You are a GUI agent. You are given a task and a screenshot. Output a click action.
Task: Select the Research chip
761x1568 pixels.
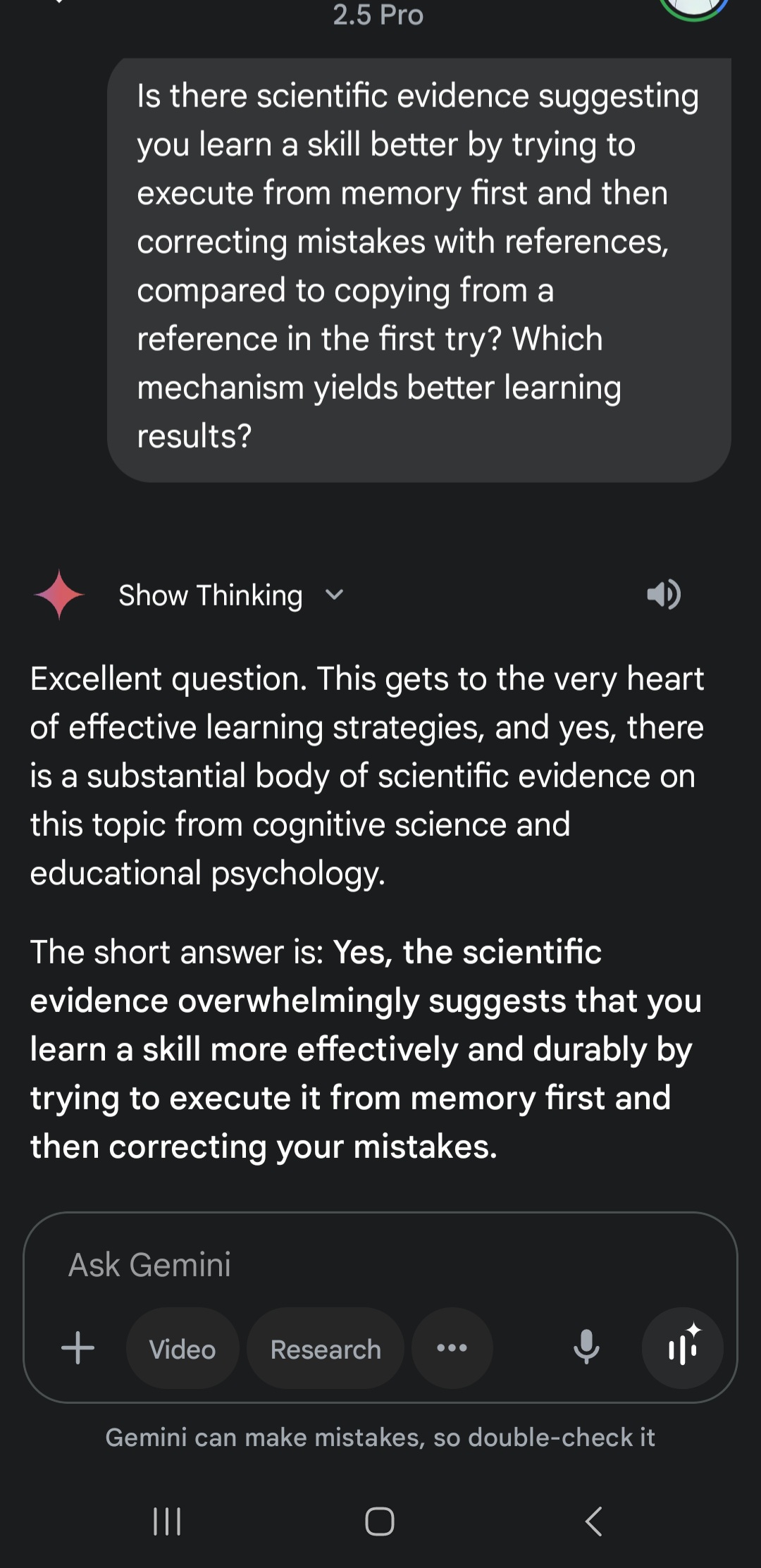[326, 1349]
